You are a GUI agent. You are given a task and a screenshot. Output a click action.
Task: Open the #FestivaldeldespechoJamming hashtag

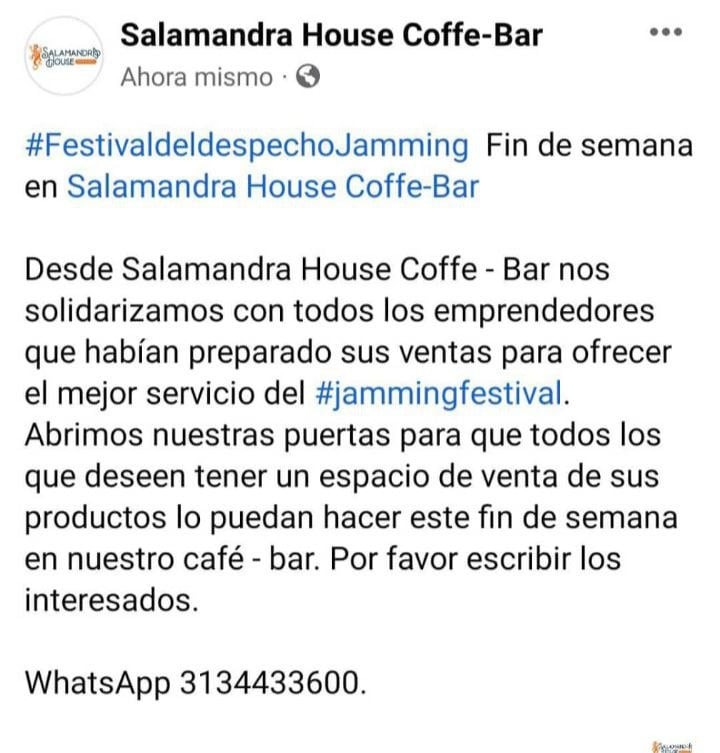(x=246, y=146)
